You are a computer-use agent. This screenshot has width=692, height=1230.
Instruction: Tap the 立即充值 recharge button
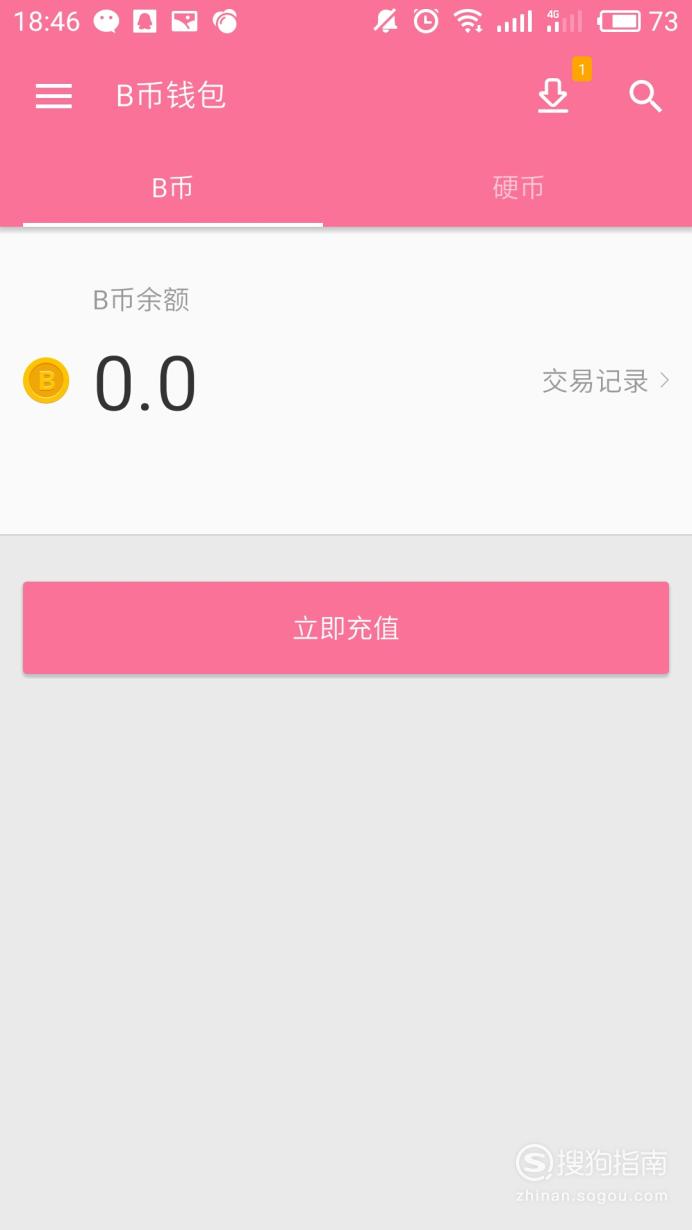pyautogui.click(x=346, y=628)
